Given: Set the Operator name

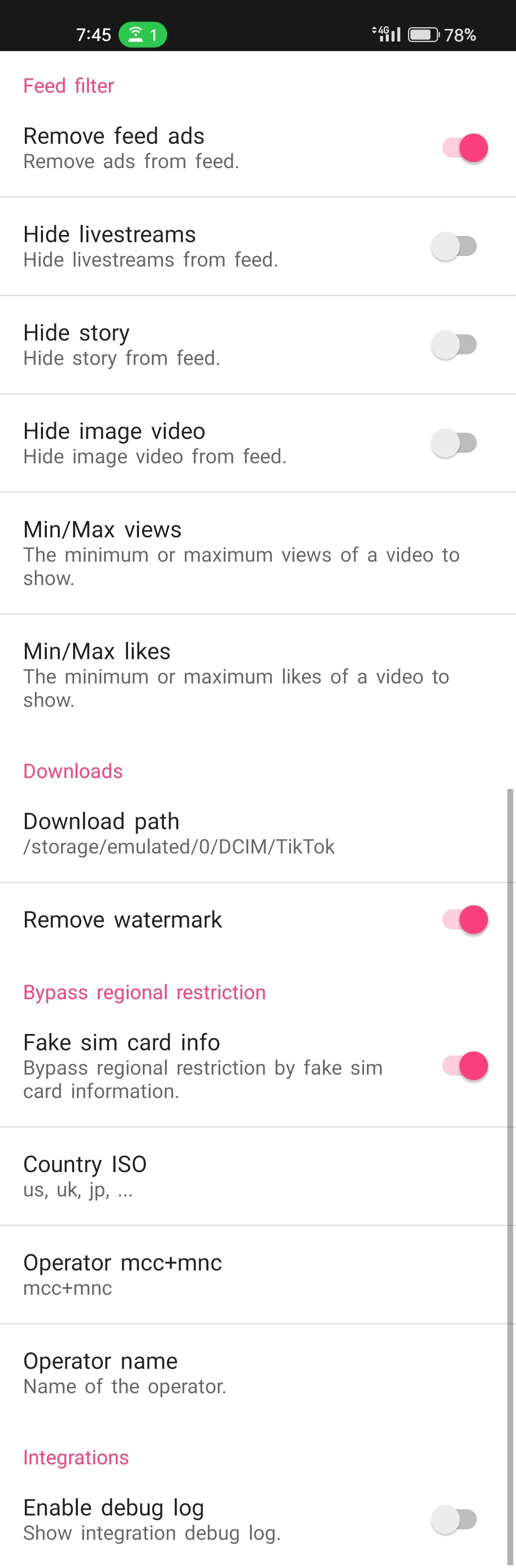Looking at the screenshot, I should tap(244, 1372).
